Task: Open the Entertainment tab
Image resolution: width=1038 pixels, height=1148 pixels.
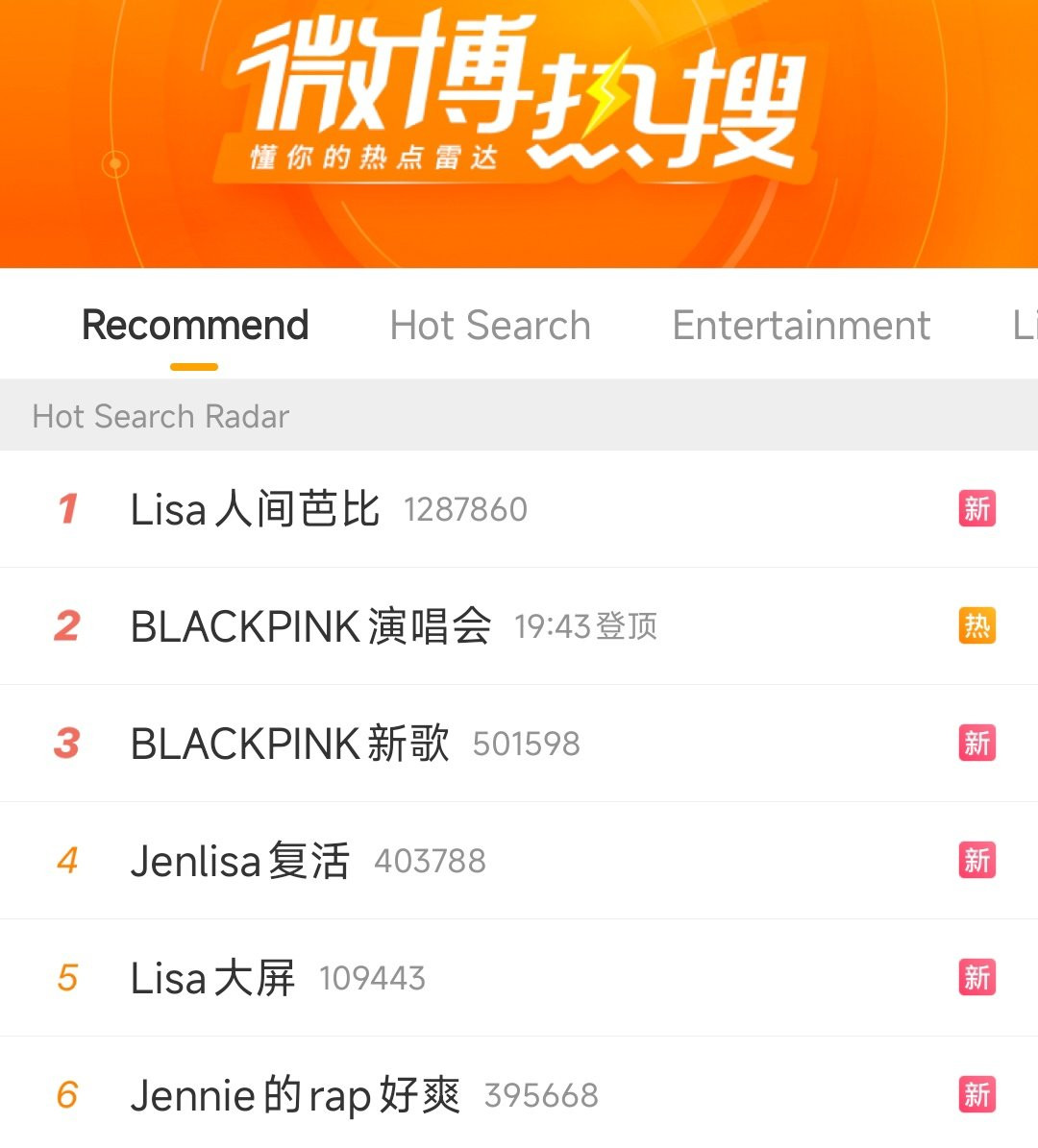Action: point(801,326)
